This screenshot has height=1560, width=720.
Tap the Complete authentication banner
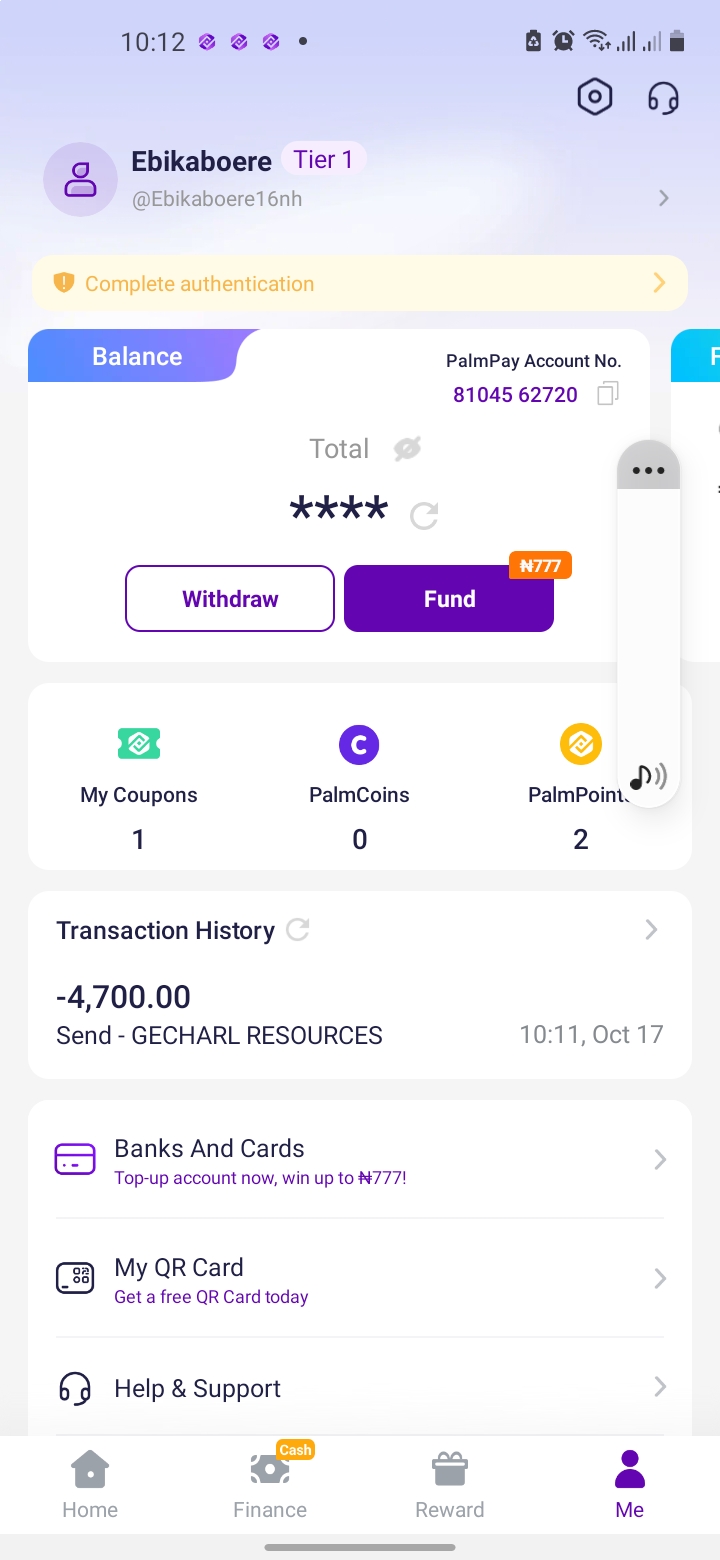click(360, 284)
